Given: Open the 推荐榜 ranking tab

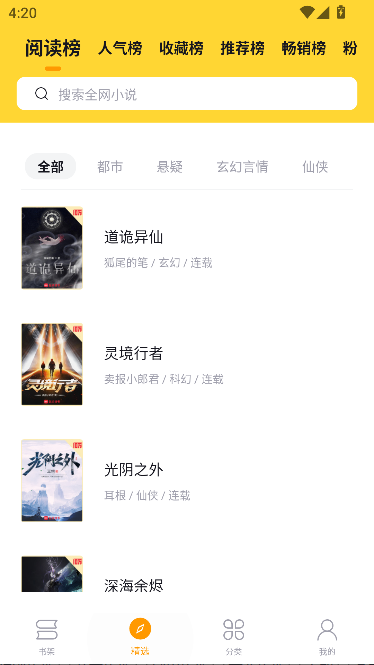Looking at the screenshot, I should pyautogui.click(x=242, y=48).
